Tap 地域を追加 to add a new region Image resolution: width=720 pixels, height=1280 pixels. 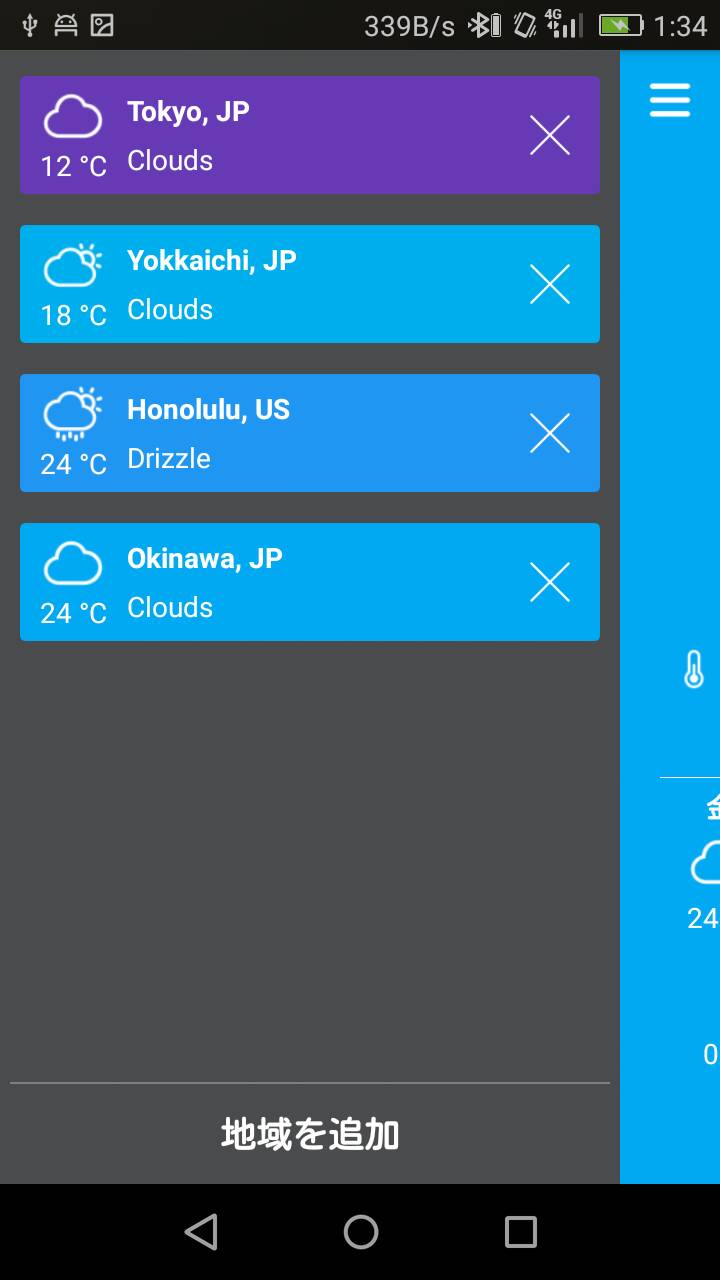(x=309, y=1135)
